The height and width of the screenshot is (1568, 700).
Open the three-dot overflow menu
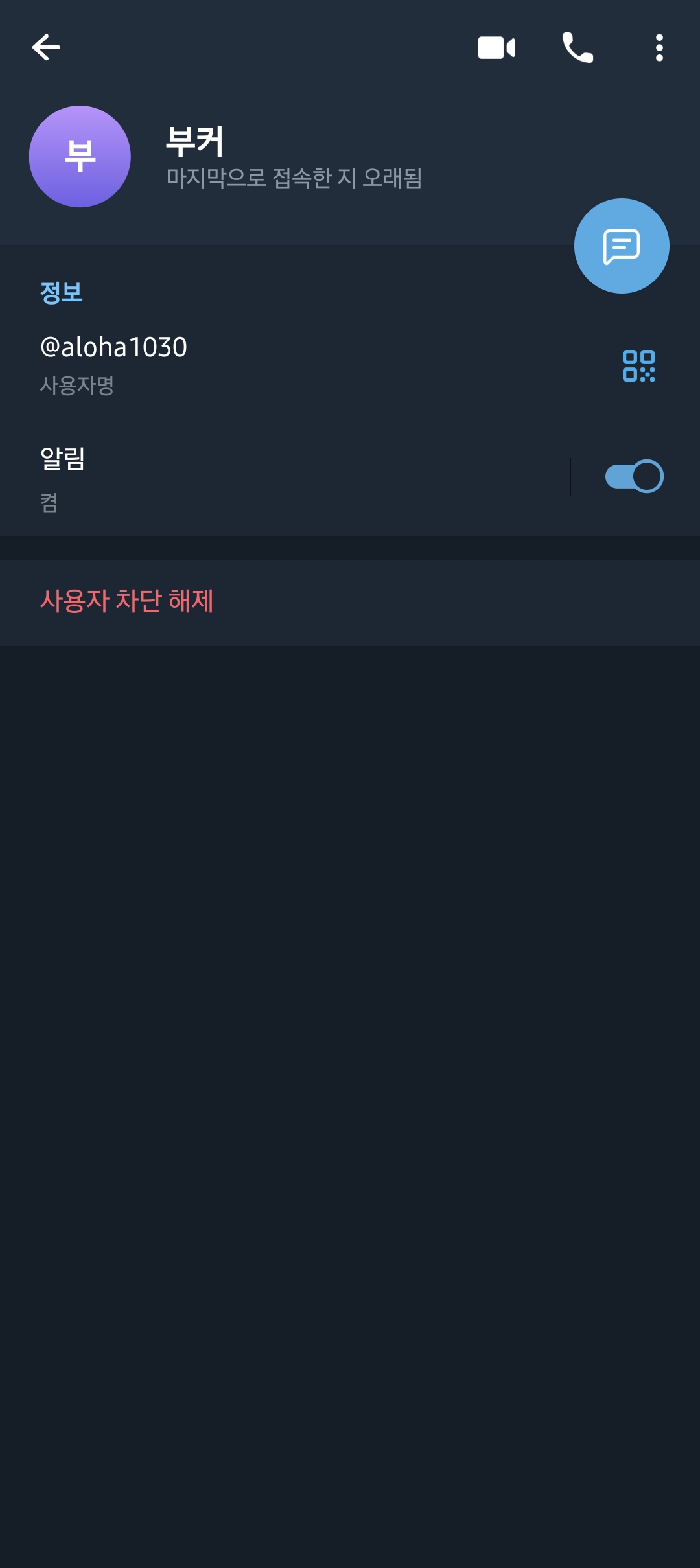pyautogui.click(x=659, y=47)
